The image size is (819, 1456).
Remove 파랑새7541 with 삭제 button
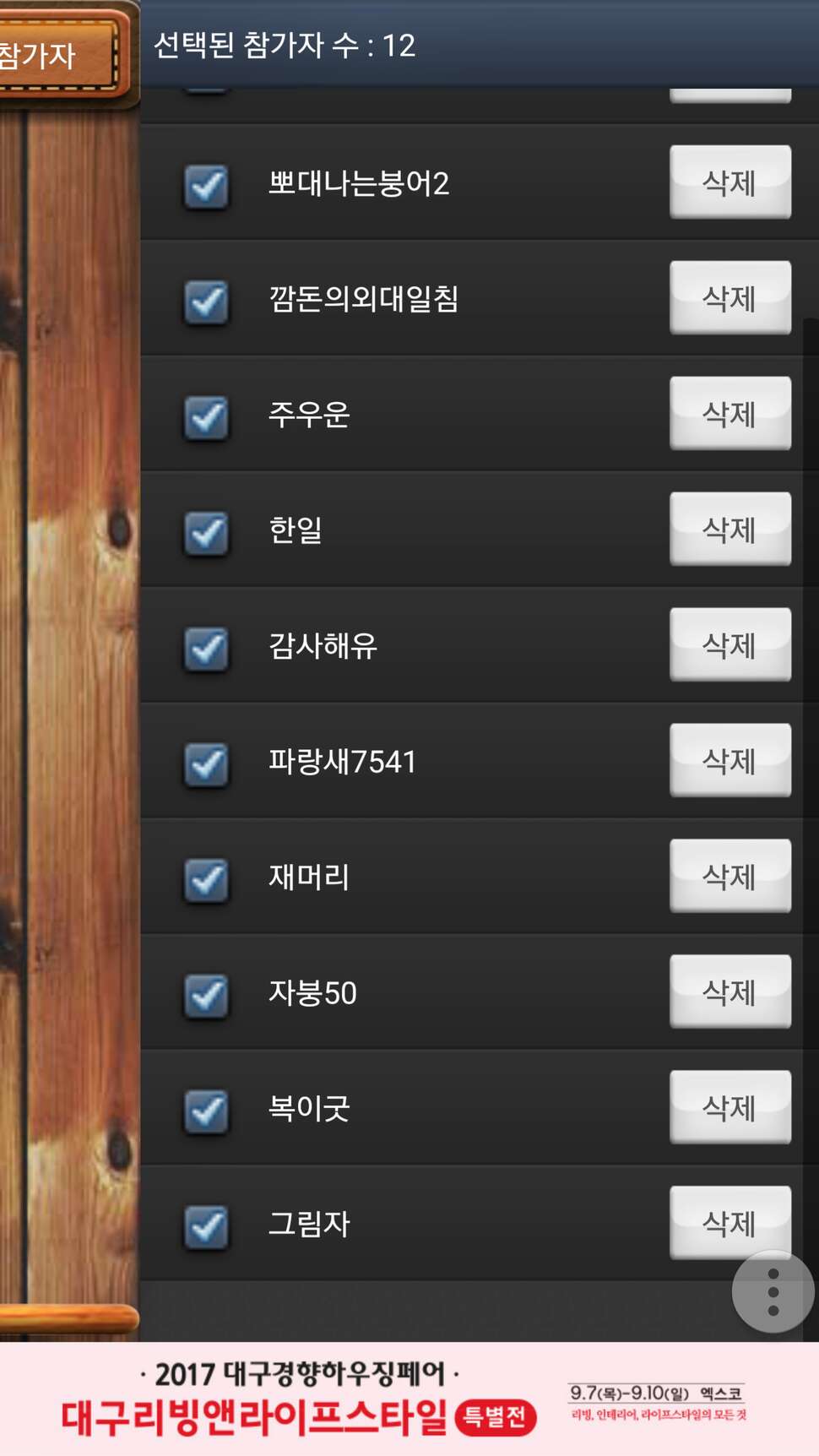[x=730, y=761]
